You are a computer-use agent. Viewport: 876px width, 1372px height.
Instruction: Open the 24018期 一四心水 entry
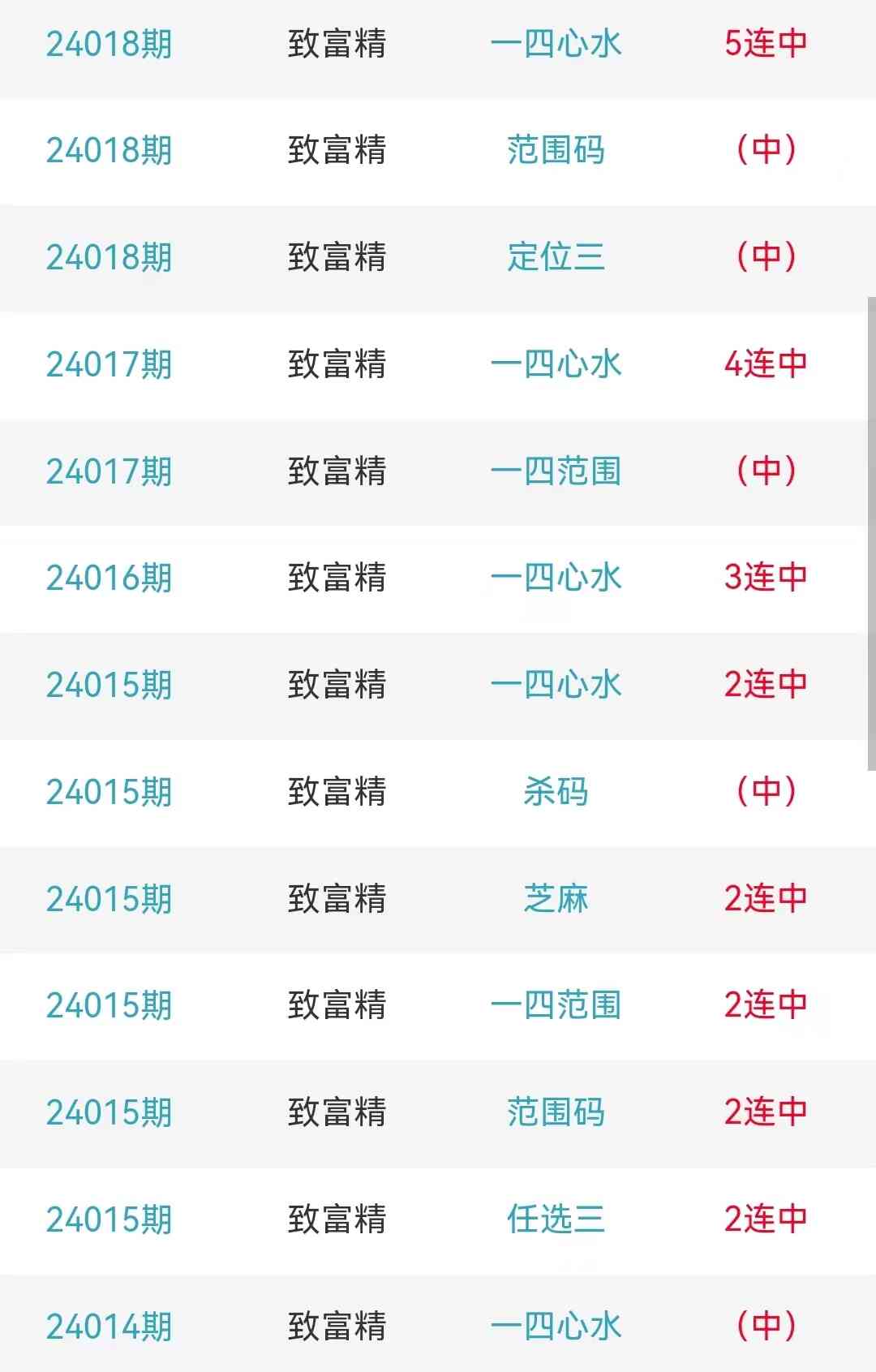(x=556, y=44)
